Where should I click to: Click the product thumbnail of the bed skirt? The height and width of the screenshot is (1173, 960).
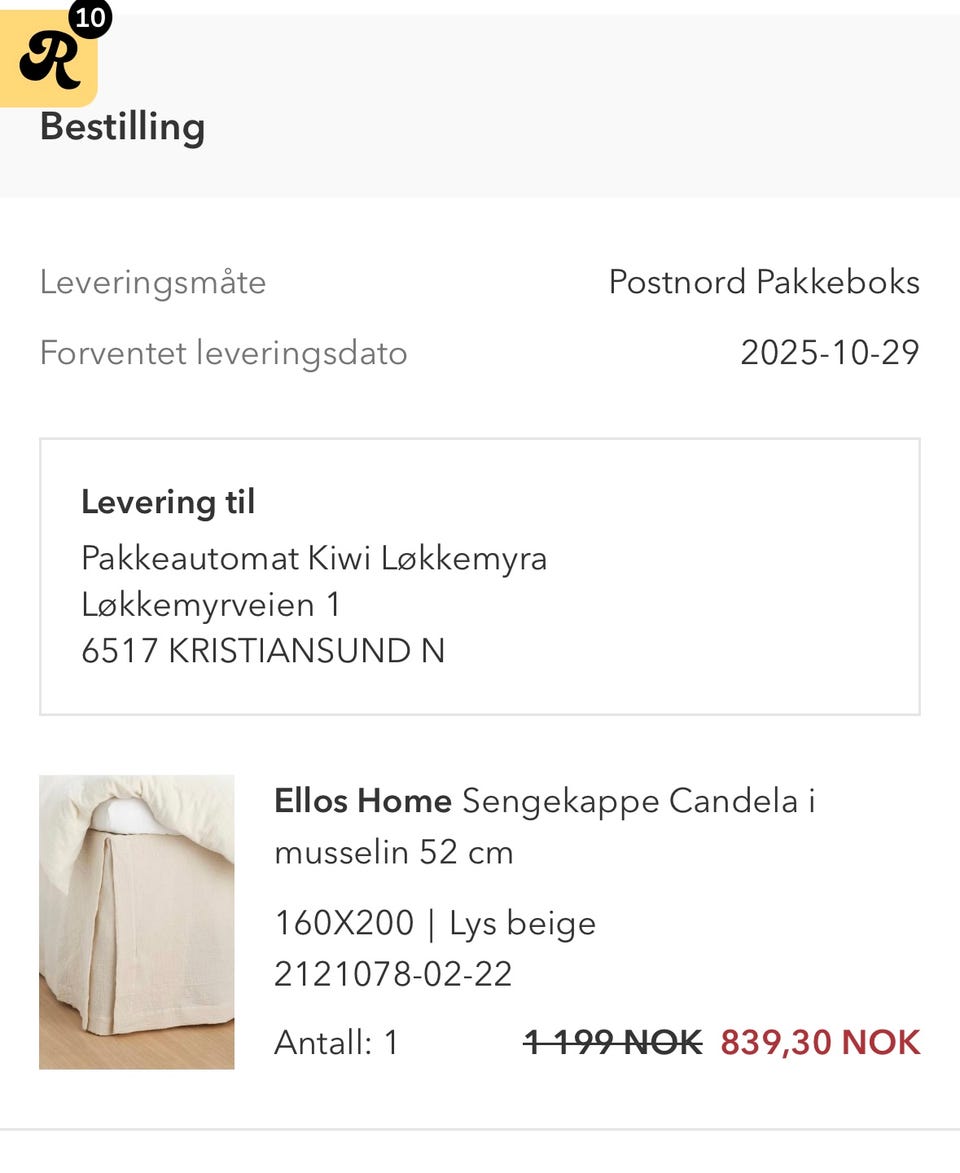pos(136,920)
